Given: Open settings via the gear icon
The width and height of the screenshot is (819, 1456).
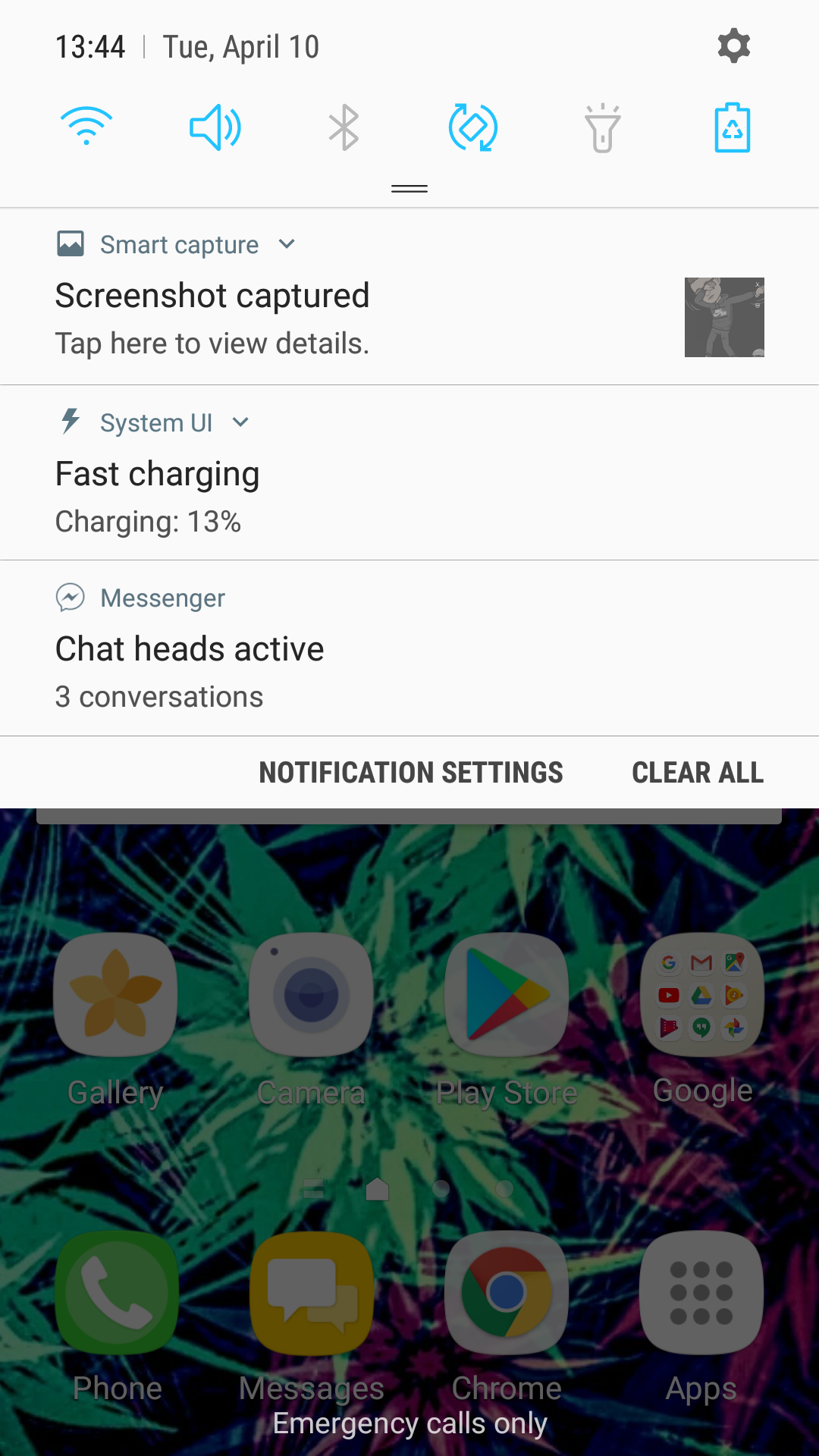Looking at the screenshot, I should pyautogui.click(x=733, y=46).
